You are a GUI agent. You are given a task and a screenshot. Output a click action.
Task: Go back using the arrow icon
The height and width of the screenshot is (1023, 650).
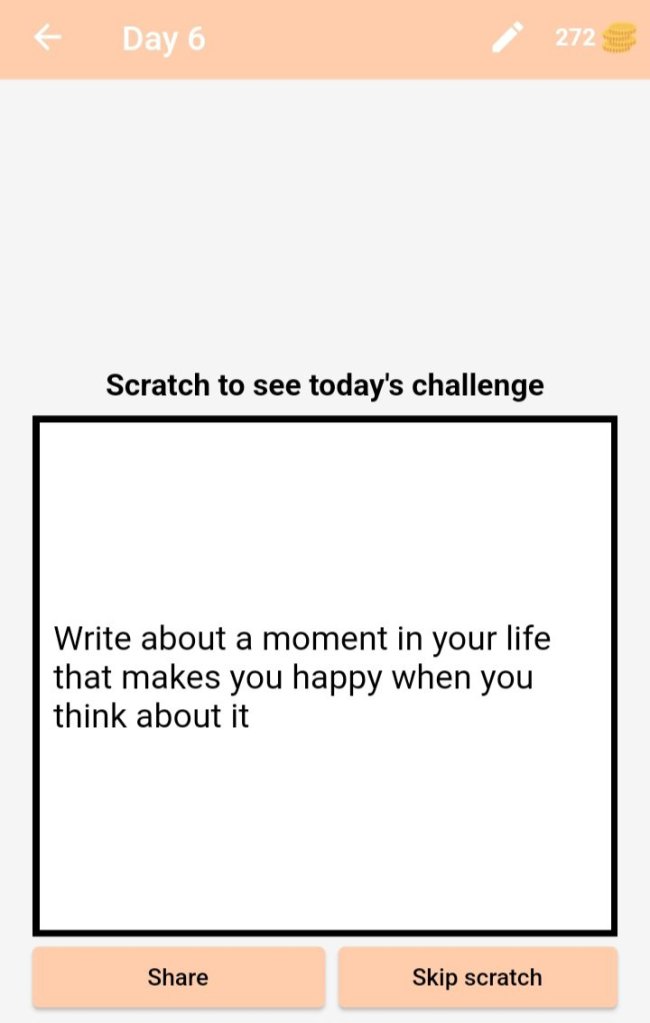click(47, 38)
